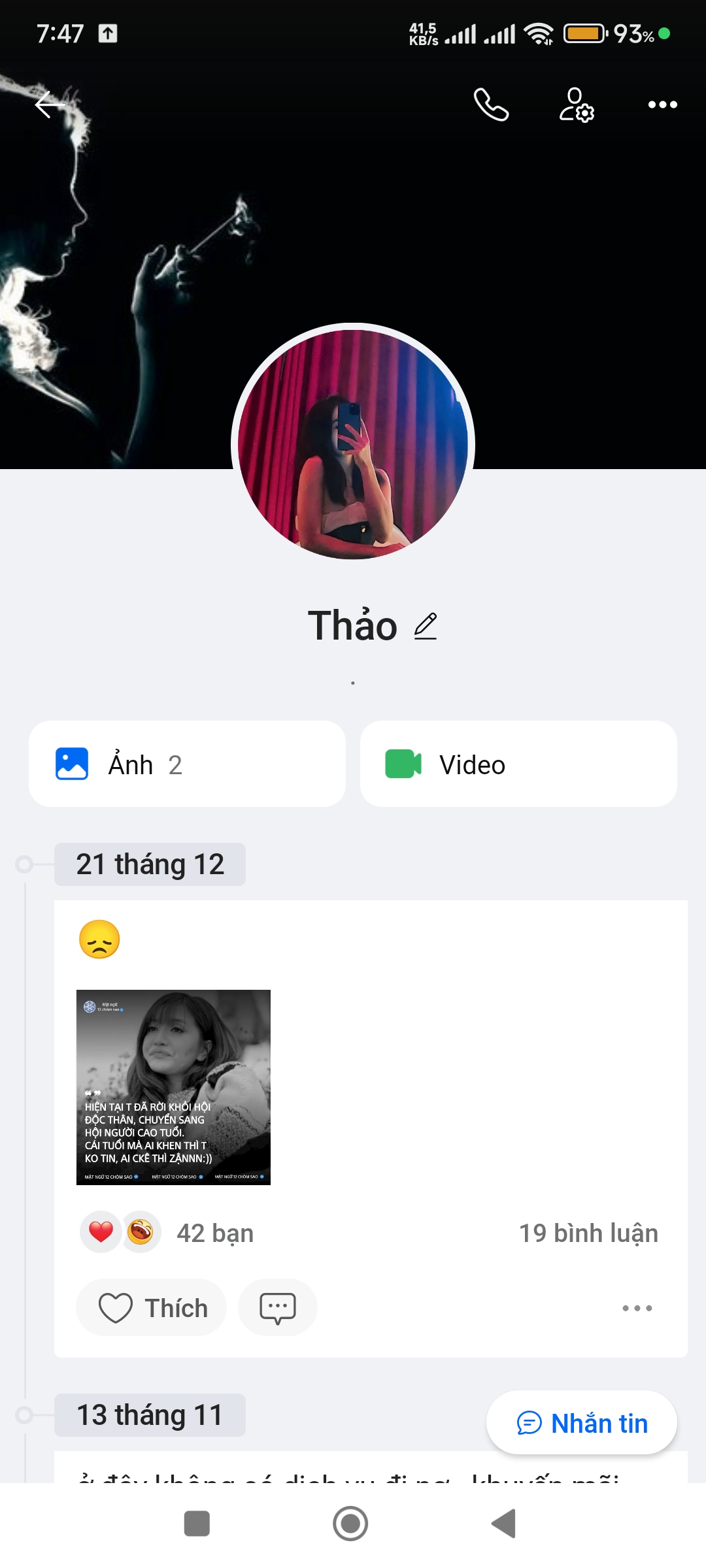
Task: View Thảo's profile picture
Action: [353, 444]
